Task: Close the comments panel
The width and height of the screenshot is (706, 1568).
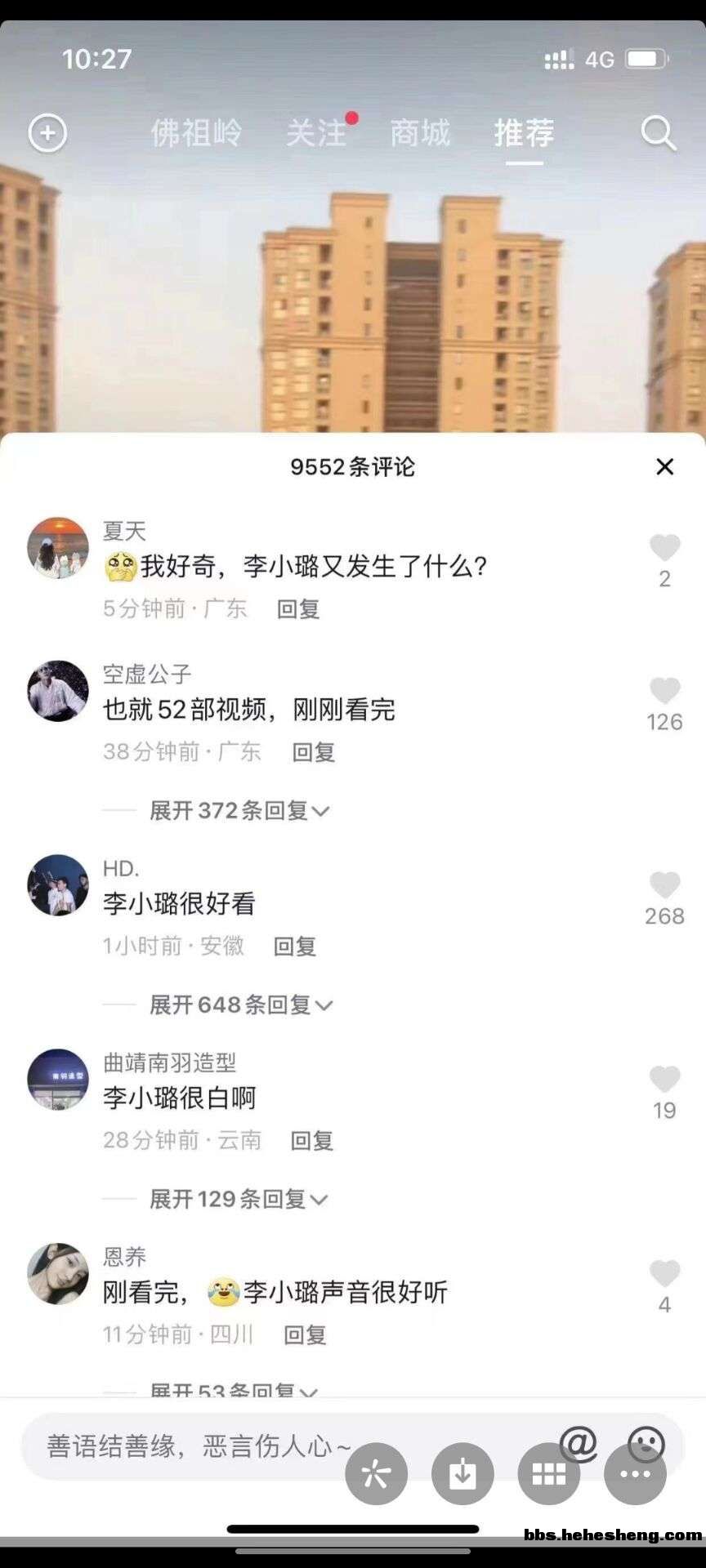Action: (x=664, y=466)
